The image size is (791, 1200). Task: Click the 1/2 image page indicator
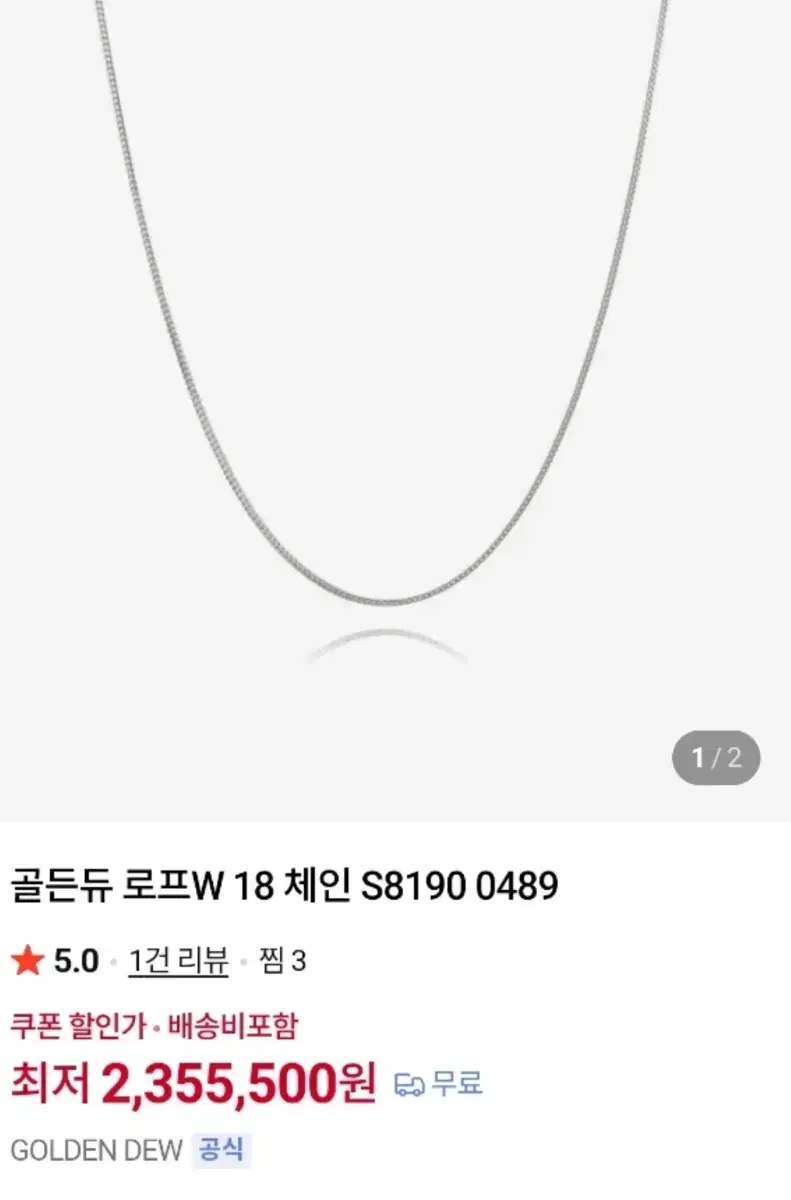tap(716, 756)
